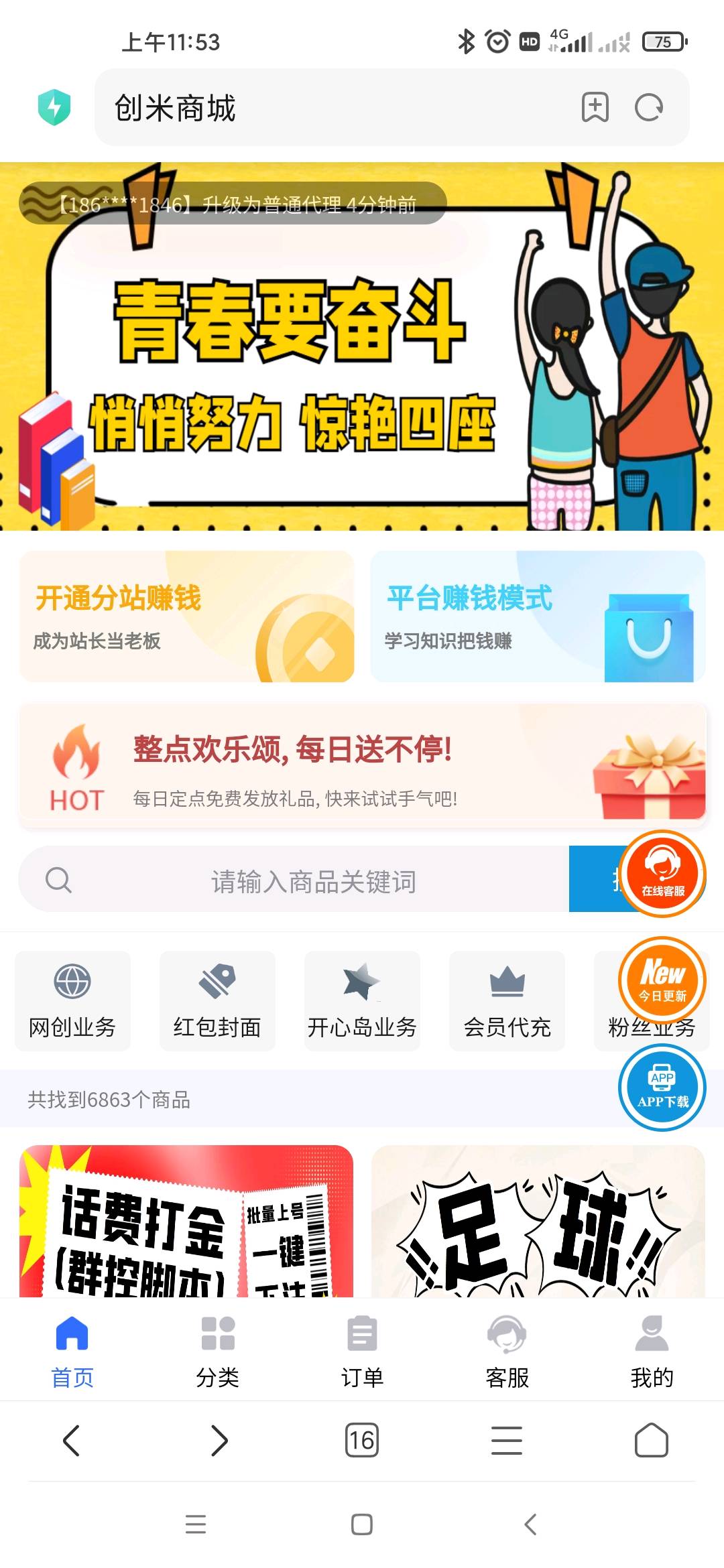
Task: Reload the 创米商城 page
Action: pyautogui.click(x=648, y=107)
